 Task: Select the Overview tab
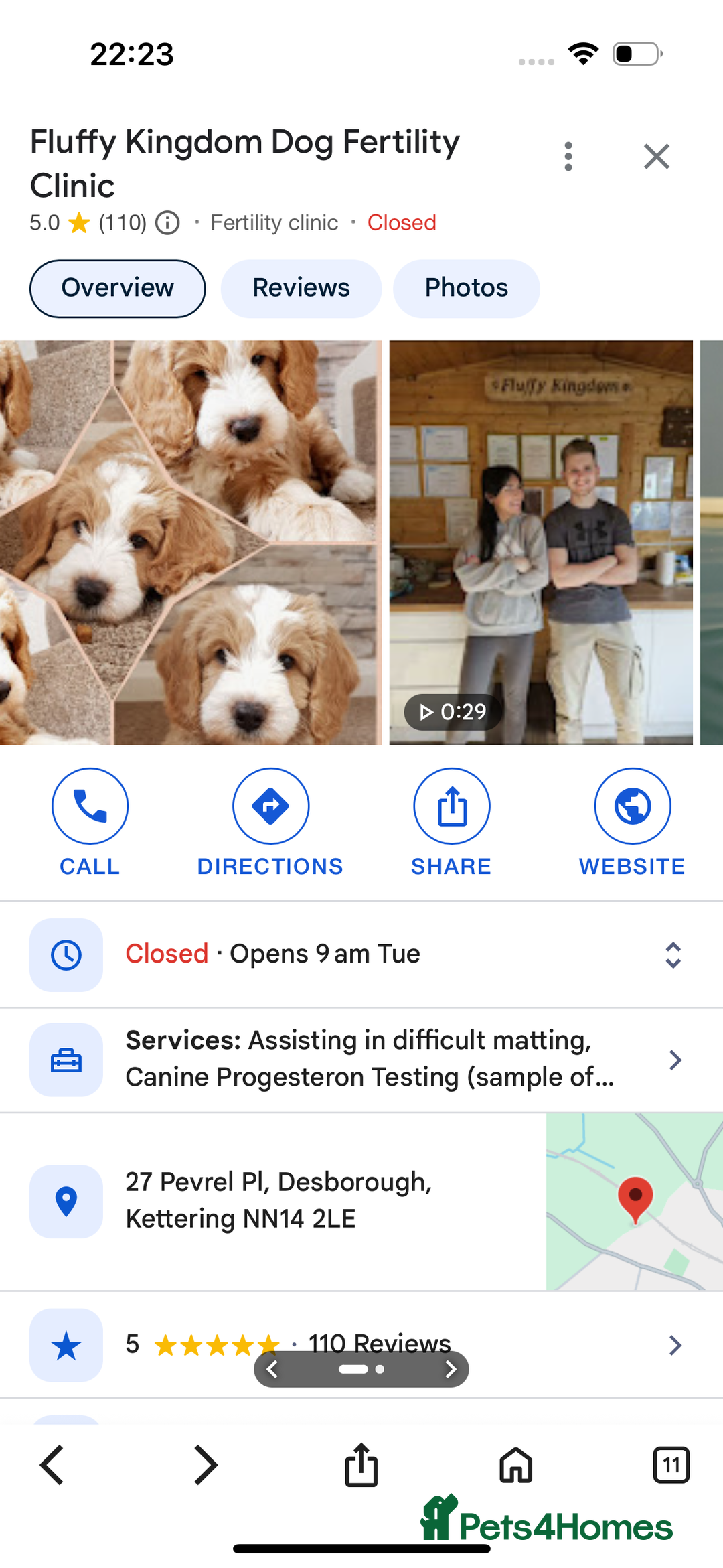click(x=117, y=289)
